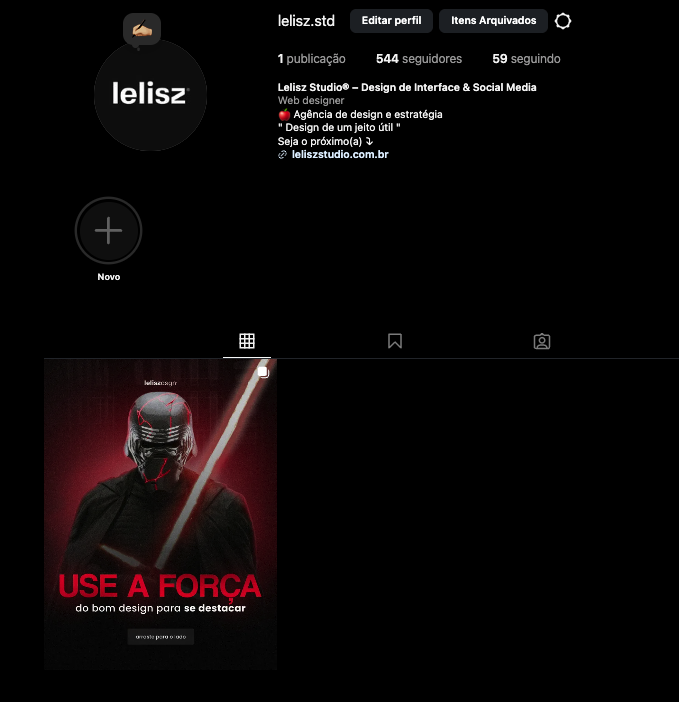Screen dimensions: 679x702
Task: View the 544 seguidores list
Action: [418, 59]
